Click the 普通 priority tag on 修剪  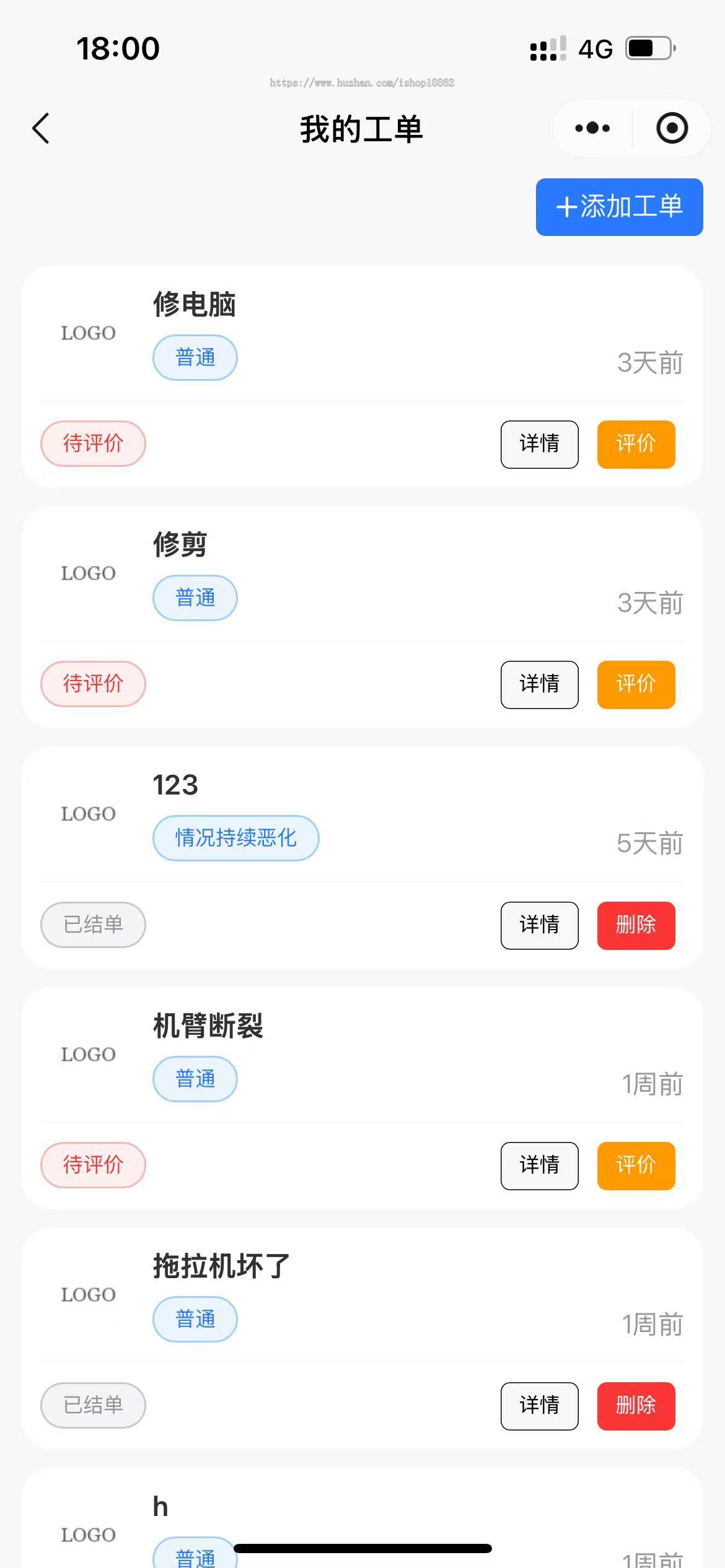[x=195, y=598]
